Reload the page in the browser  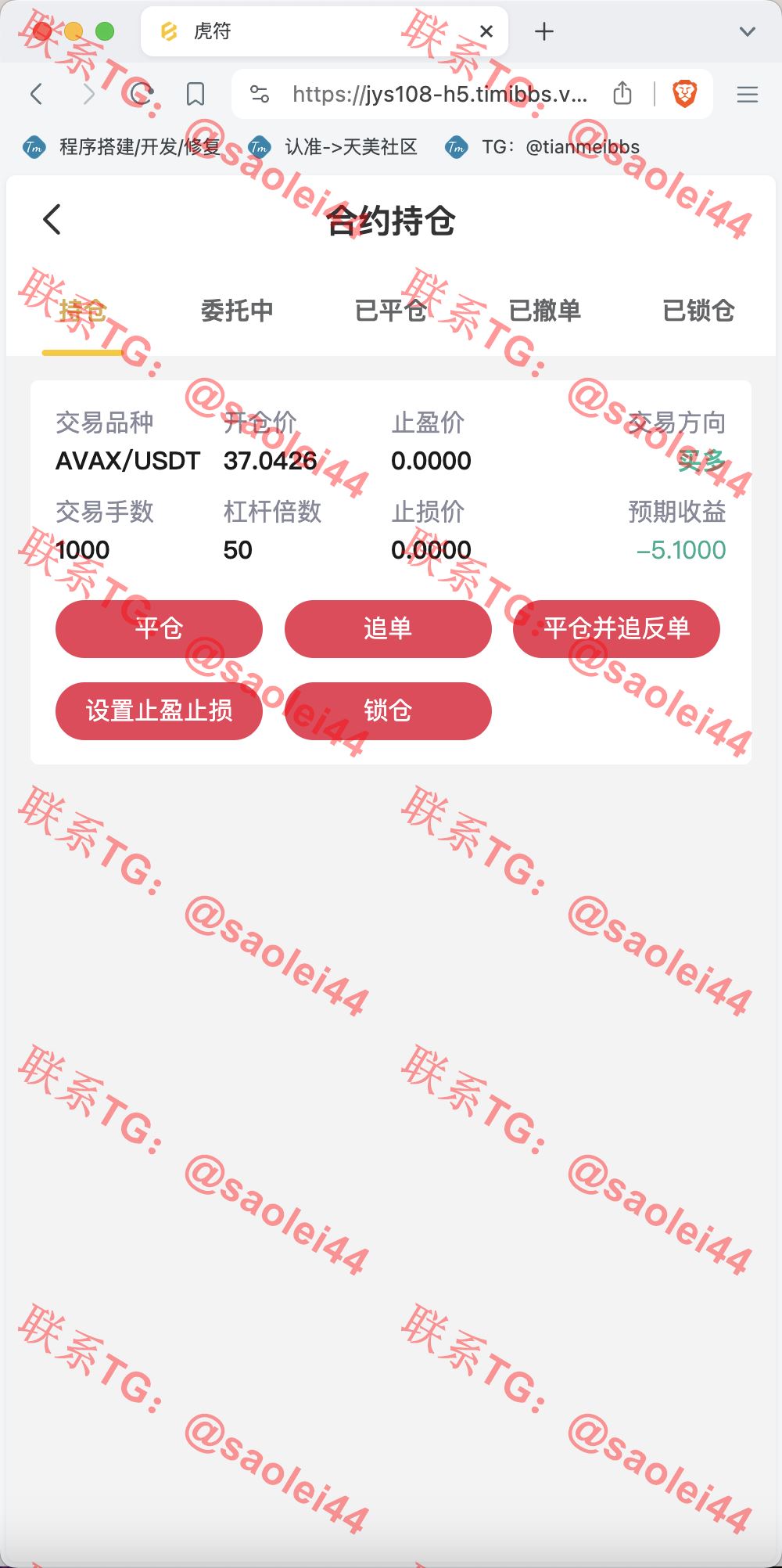[x=142, y=95]
